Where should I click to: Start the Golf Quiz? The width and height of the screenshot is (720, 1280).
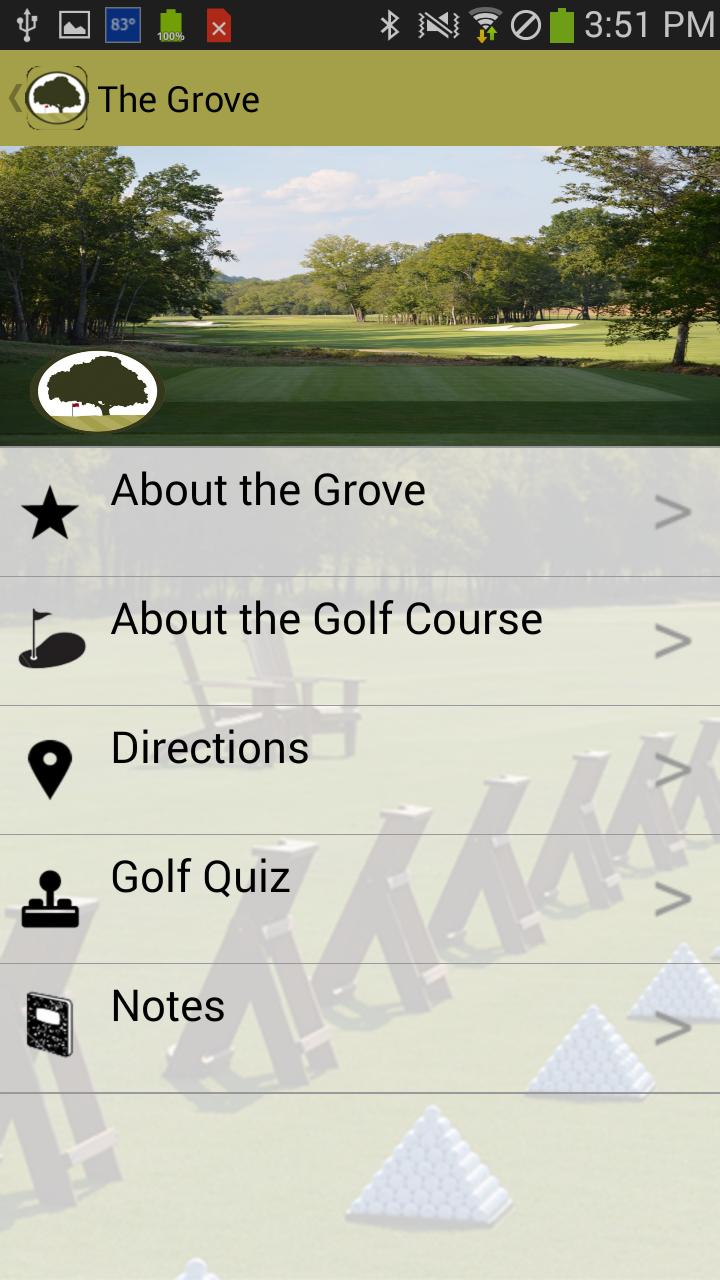click(x=360, y=898)
